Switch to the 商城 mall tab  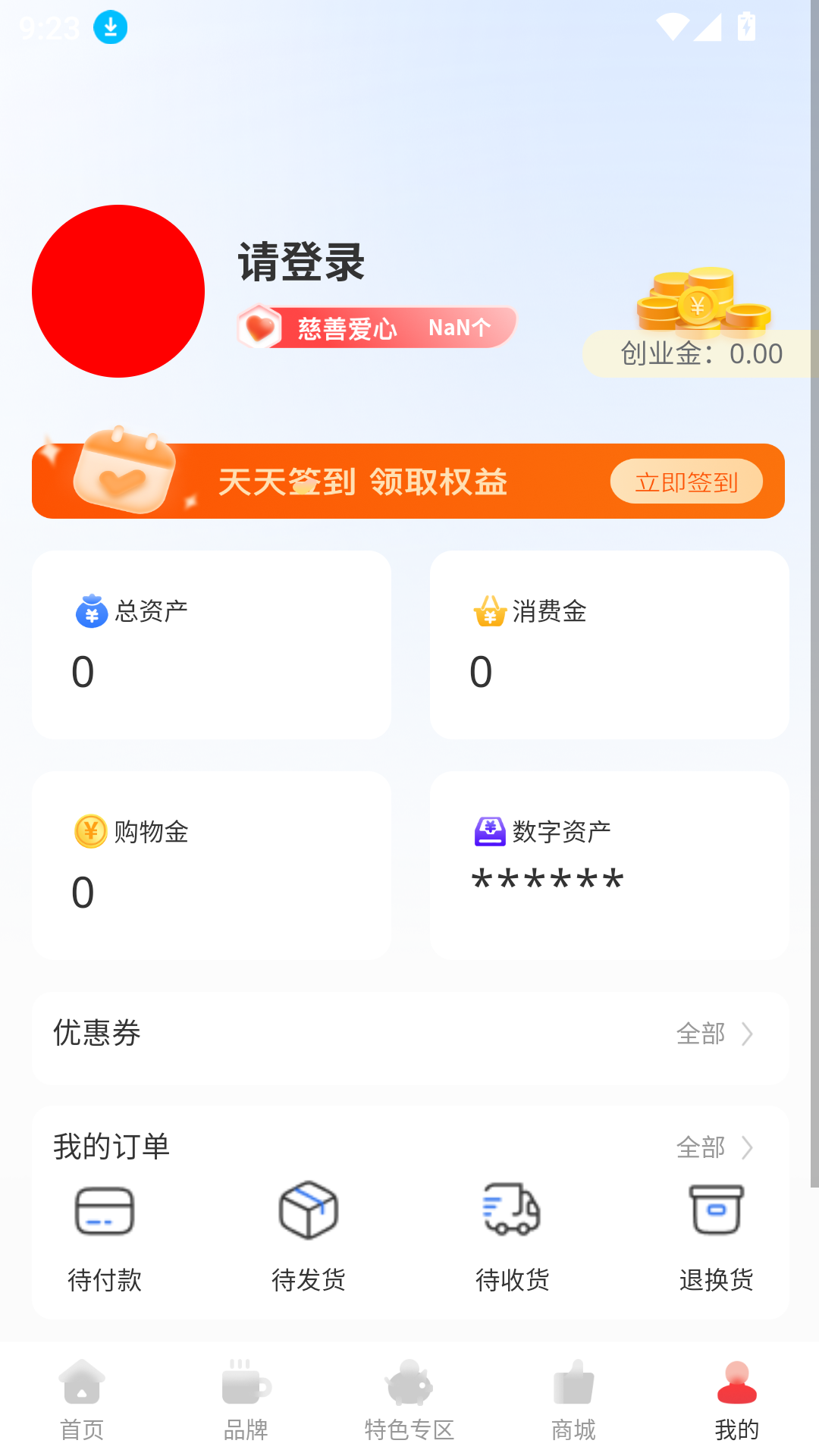click(573, 1403)
